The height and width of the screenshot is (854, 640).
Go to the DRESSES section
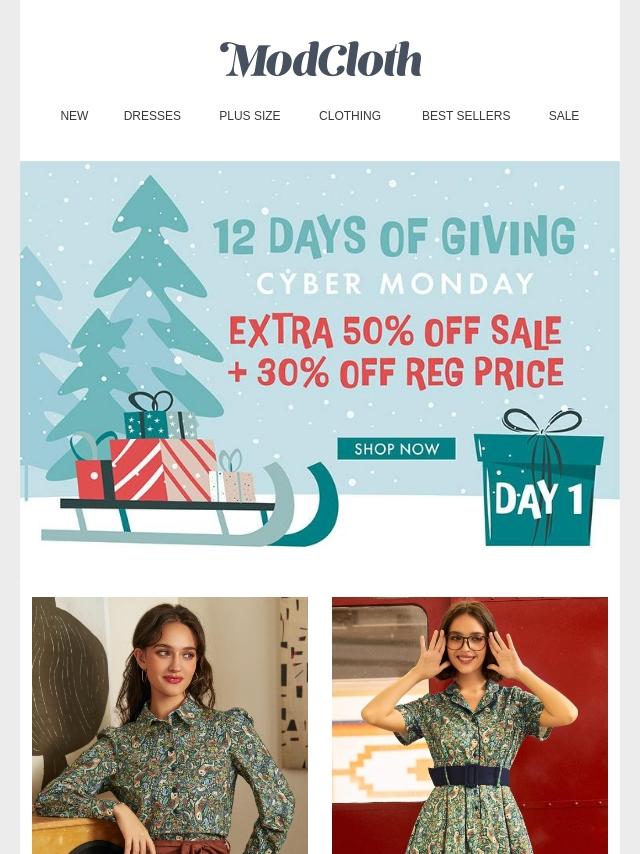coord(152,115)
